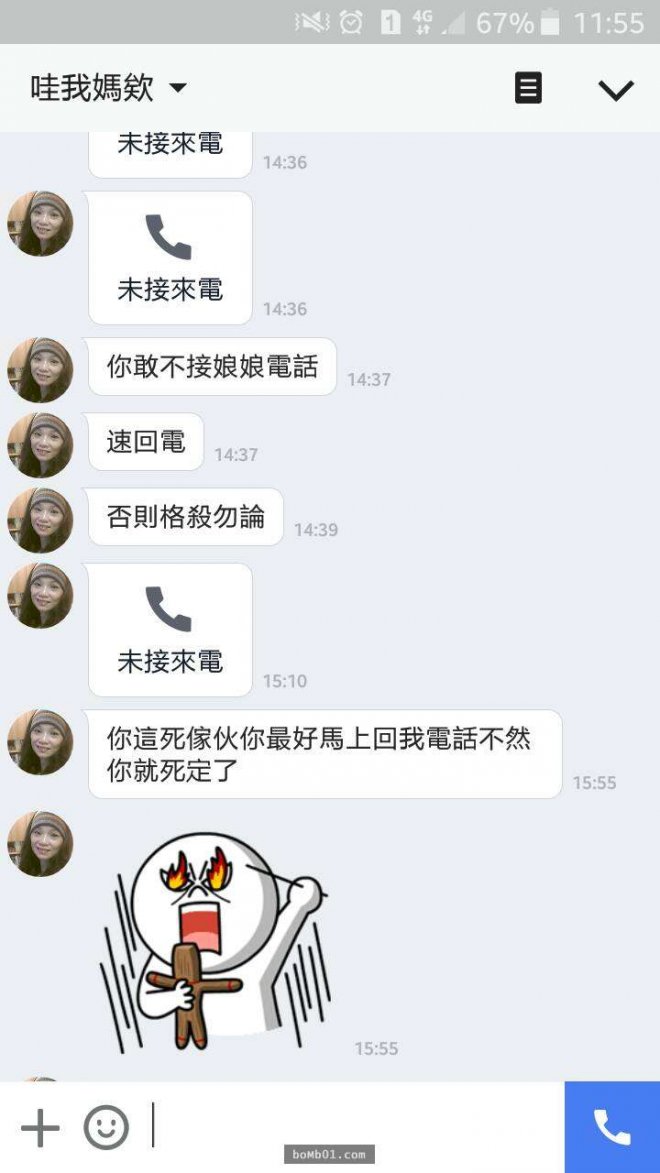Image resolution: width=660 pixels, height=1173 pixels.
Task: Focus the message text field
Action: 350,1126
